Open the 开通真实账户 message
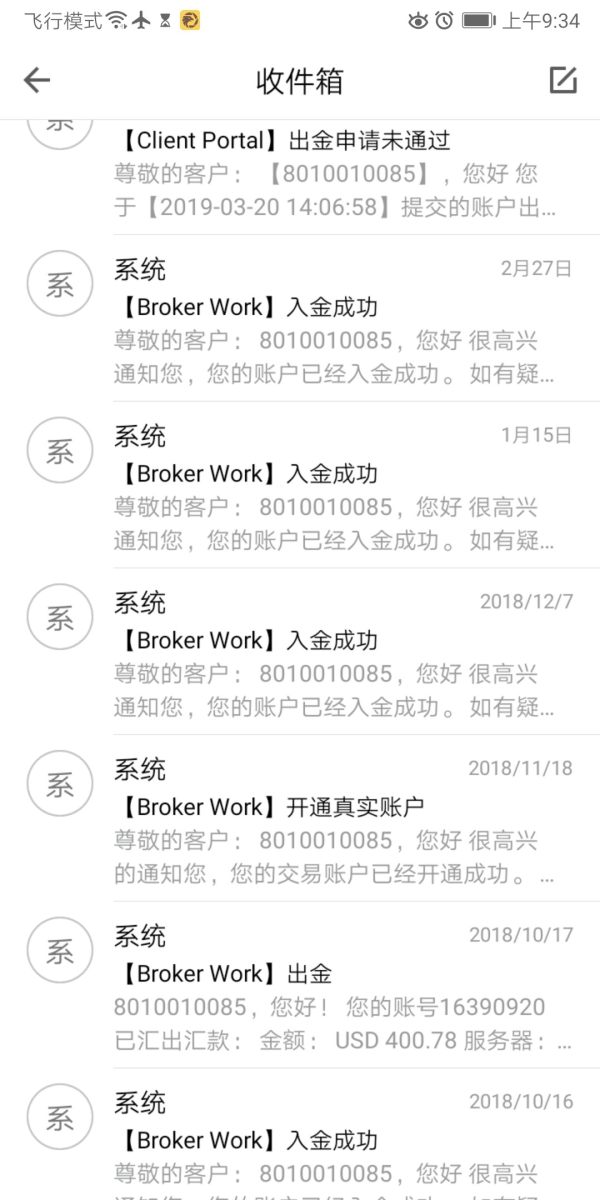This screenshot has width=600, height=1200. click(330, 823)
